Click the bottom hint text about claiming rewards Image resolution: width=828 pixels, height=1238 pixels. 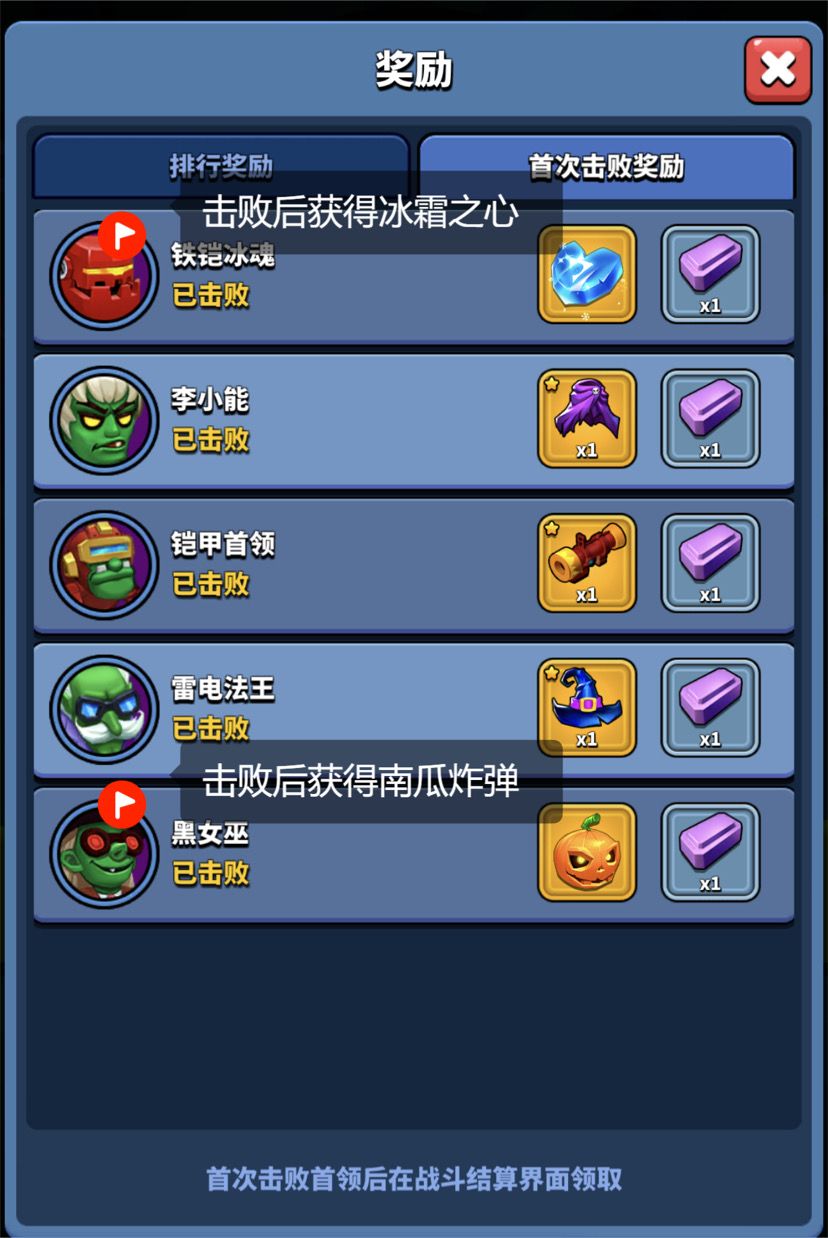tap(414, 1180)
